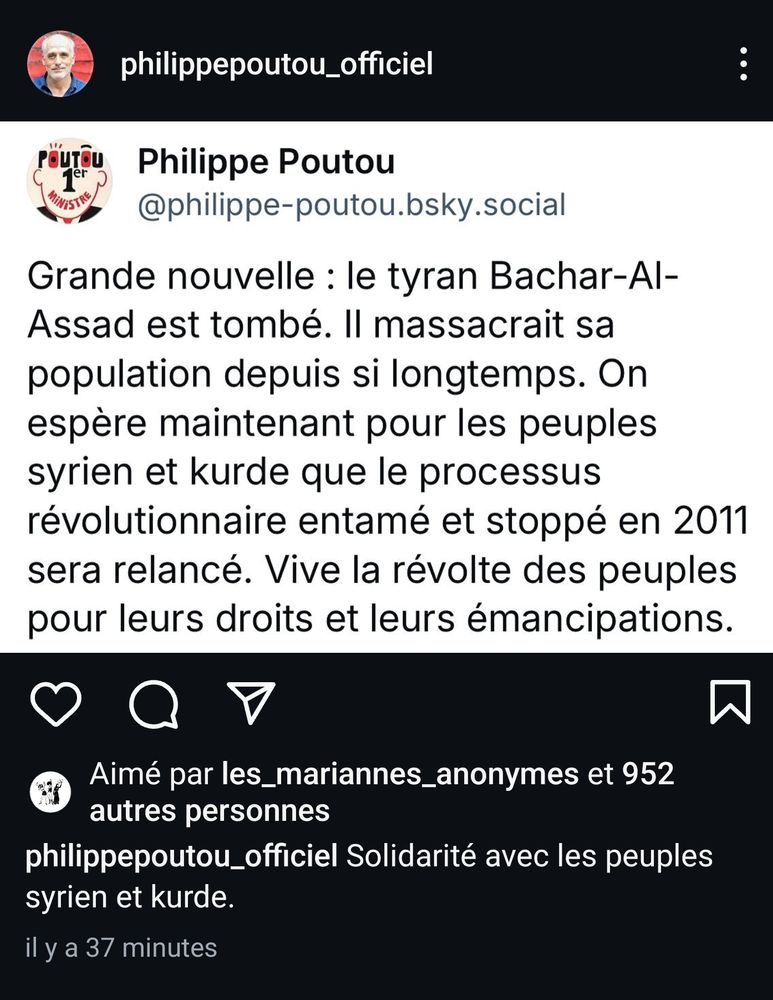Click the philippepoutou_officiel header profile picture
Viewport: 773px width, 1000px height.
point(62,63)
